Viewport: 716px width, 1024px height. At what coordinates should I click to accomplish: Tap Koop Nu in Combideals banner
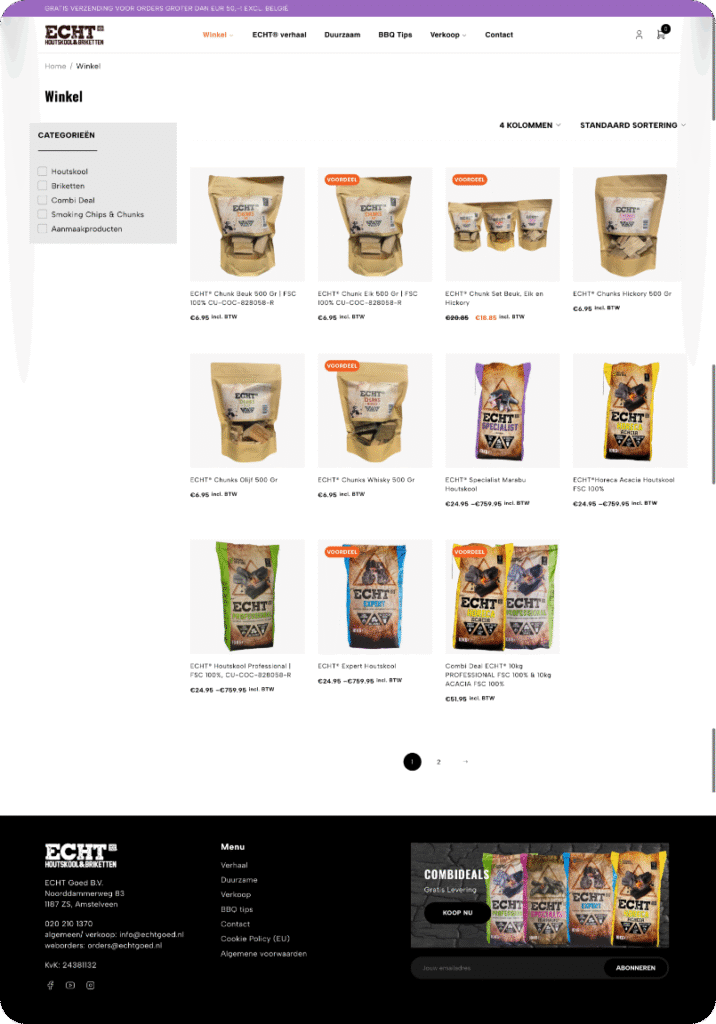(456, 912)
